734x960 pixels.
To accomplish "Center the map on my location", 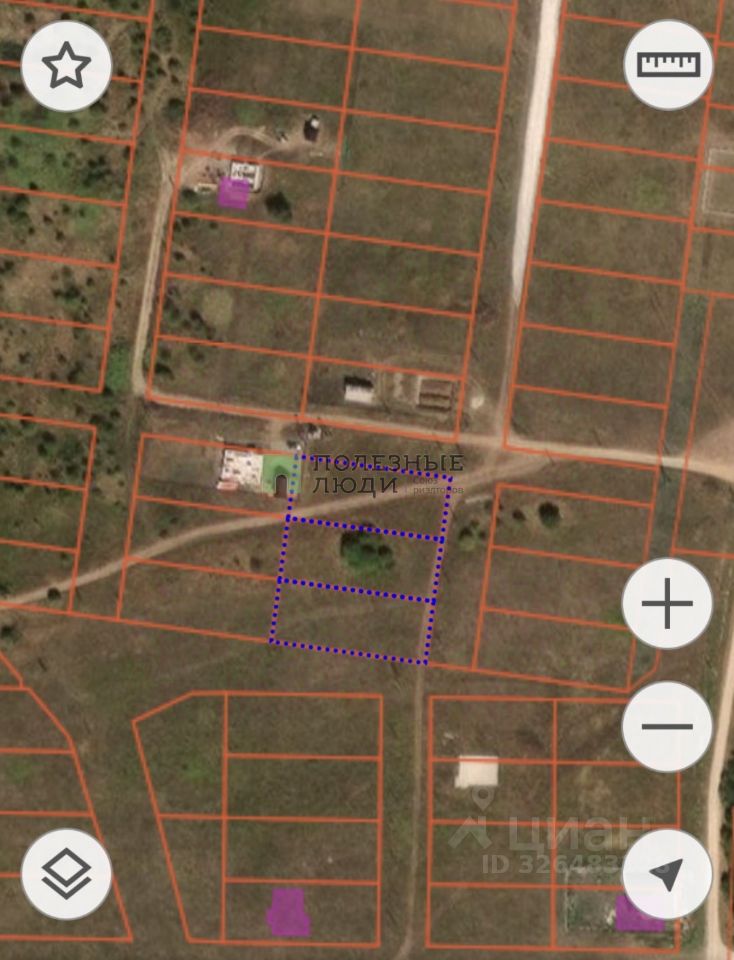I will click(667, 874).
